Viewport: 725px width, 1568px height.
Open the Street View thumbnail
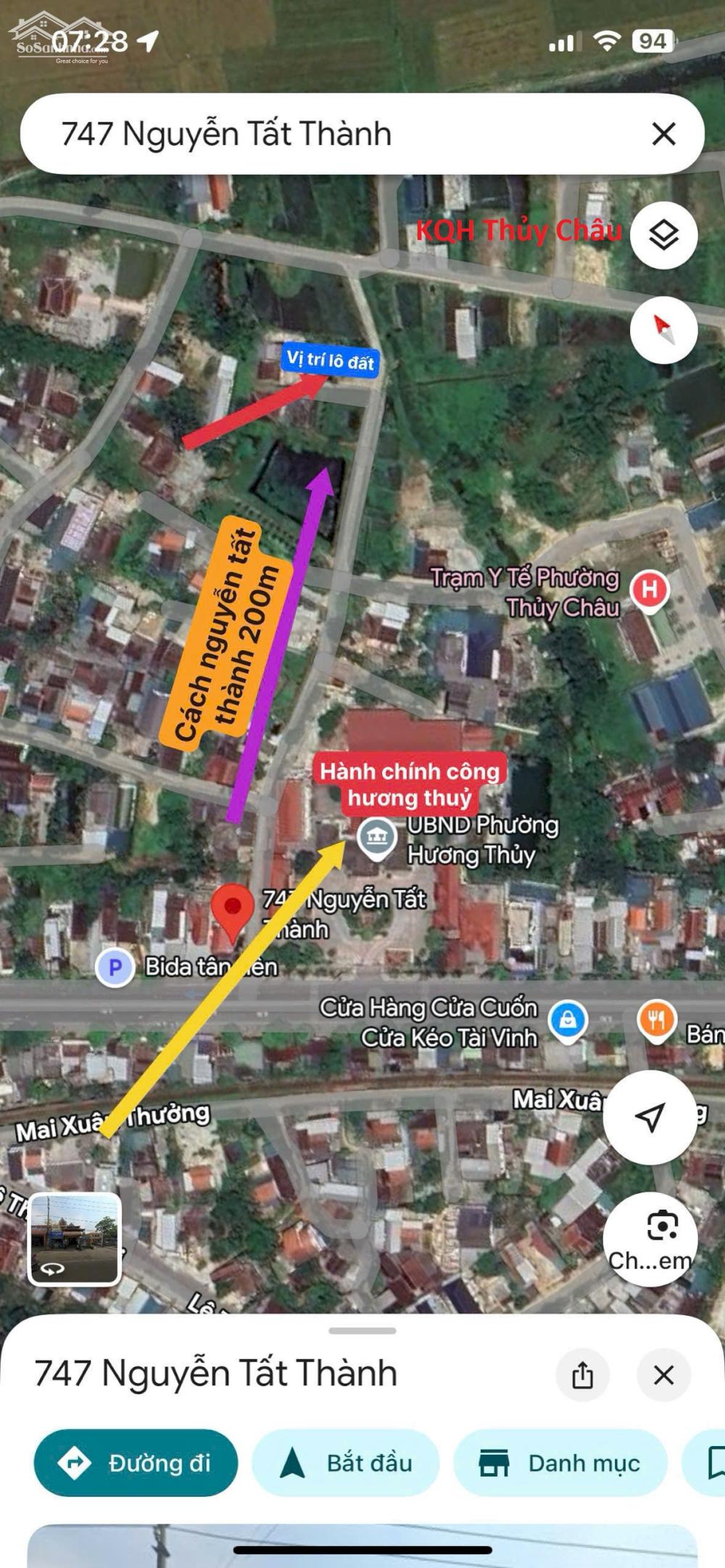click(74, 1239)
